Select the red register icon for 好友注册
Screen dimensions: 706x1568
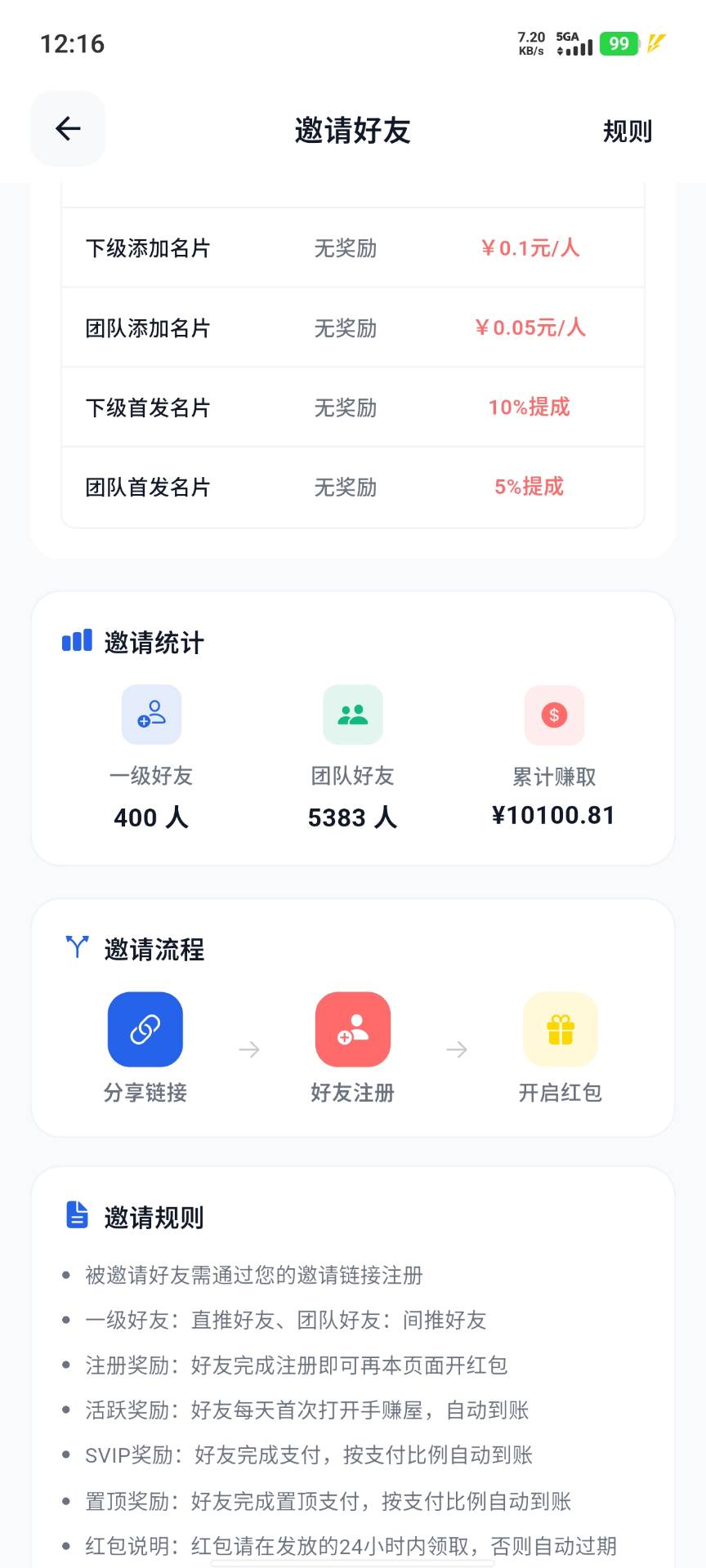pyautogui.click(x=352, y=1029)
